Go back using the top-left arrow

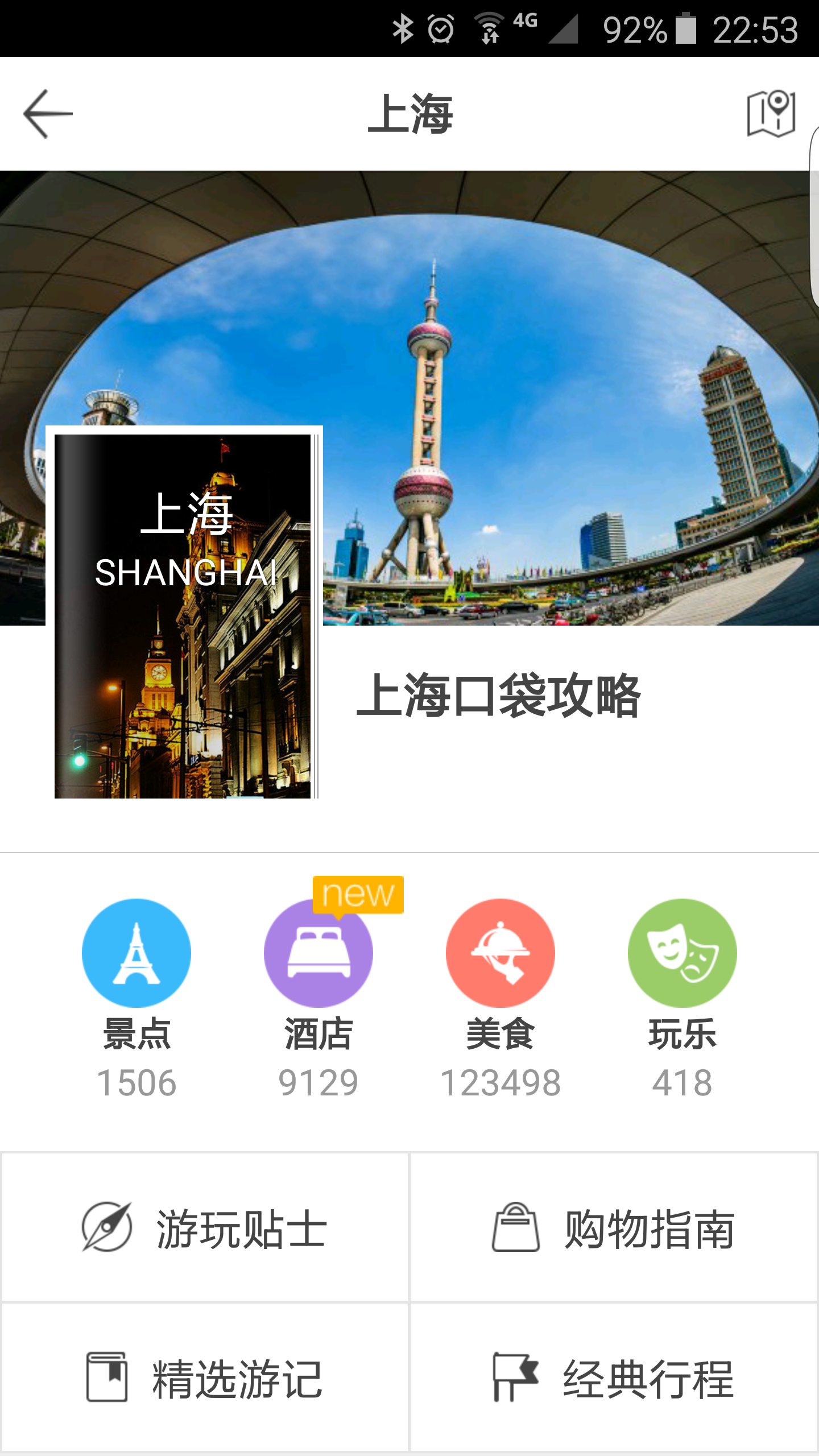(48, 114)
